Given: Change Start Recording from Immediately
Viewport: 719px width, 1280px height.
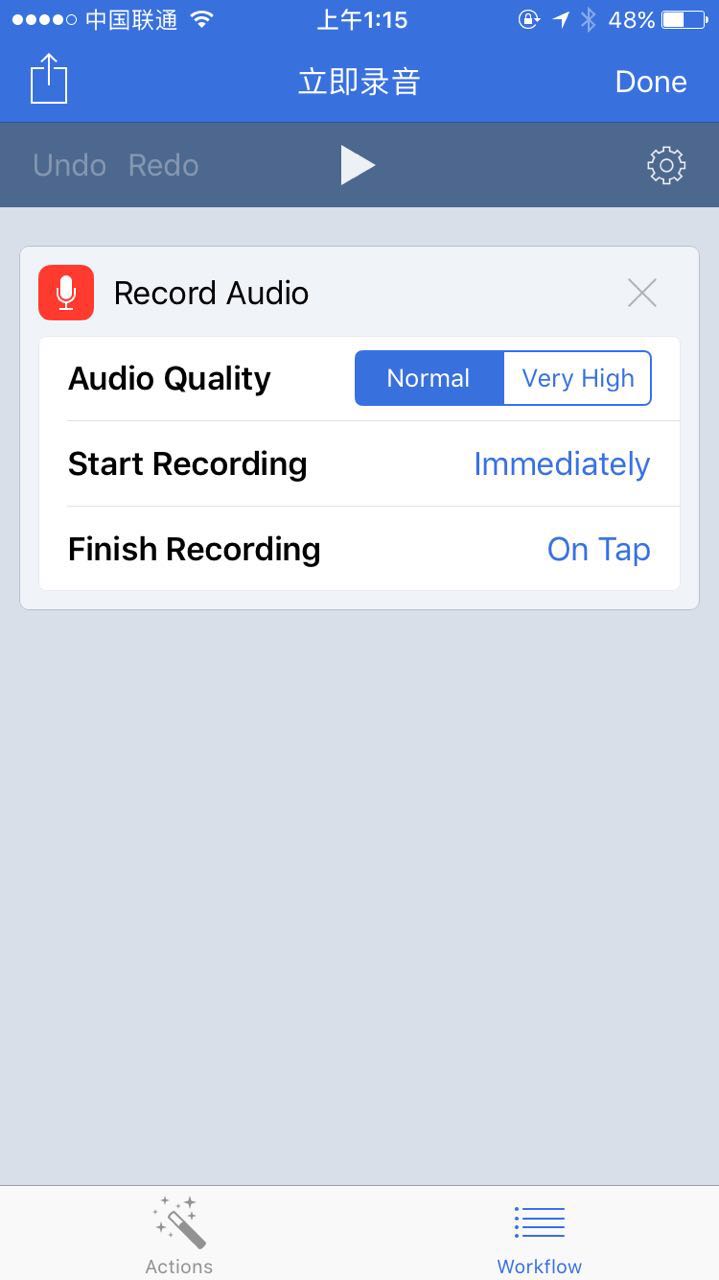Looking at the screenshot, I should pos(561,464).
